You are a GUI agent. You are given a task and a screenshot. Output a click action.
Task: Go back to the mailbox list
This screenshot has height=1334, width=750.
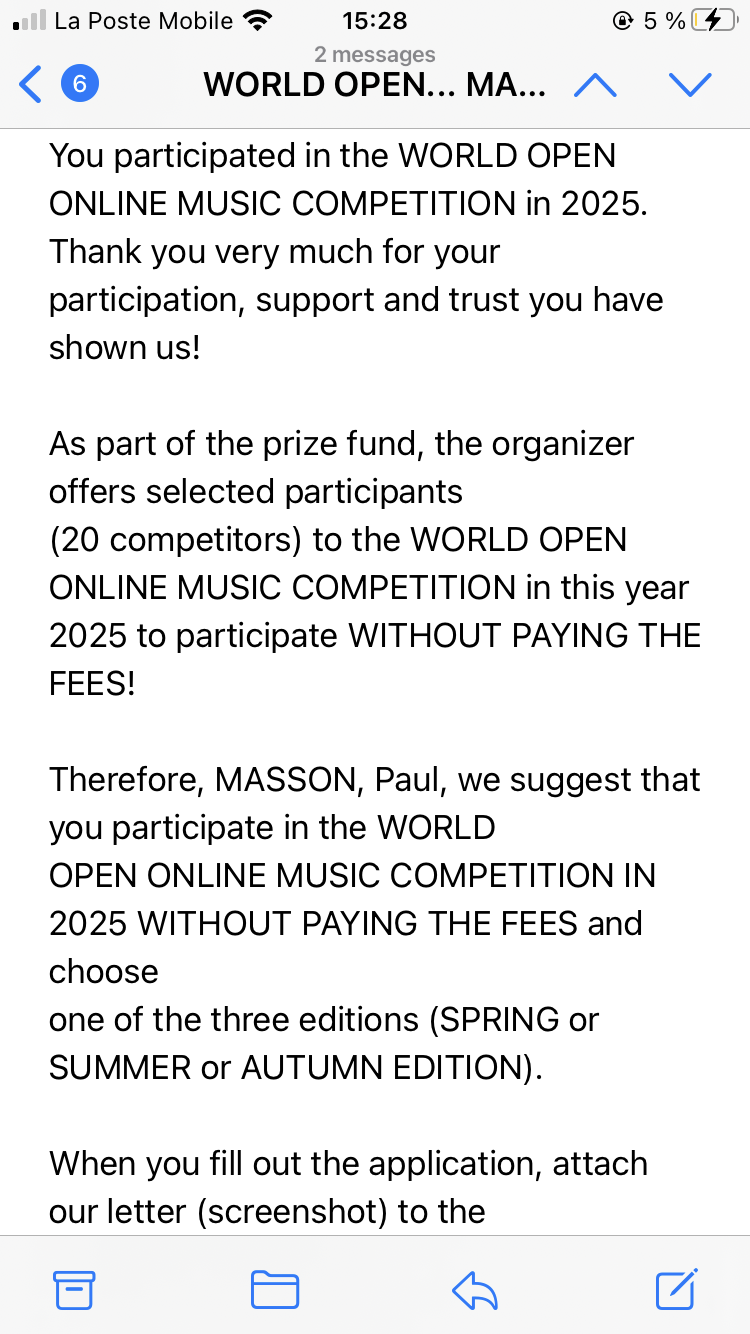32,85
